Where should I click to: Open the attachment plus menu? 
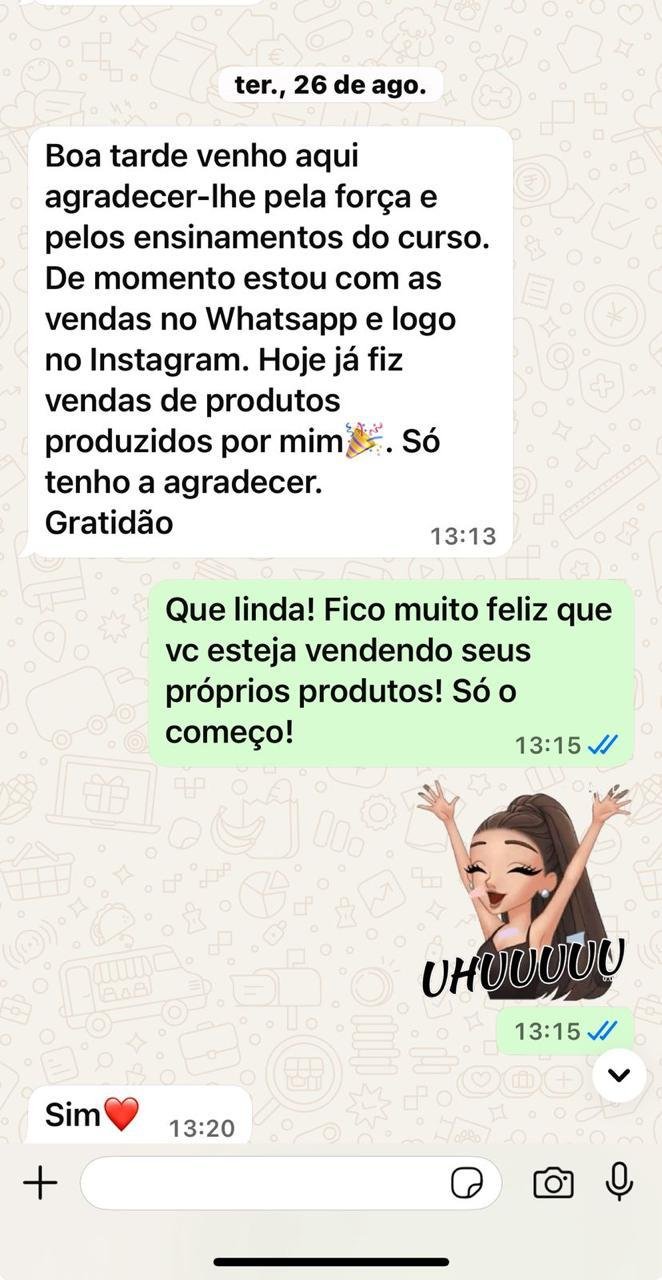click(x=40, y=1184)
